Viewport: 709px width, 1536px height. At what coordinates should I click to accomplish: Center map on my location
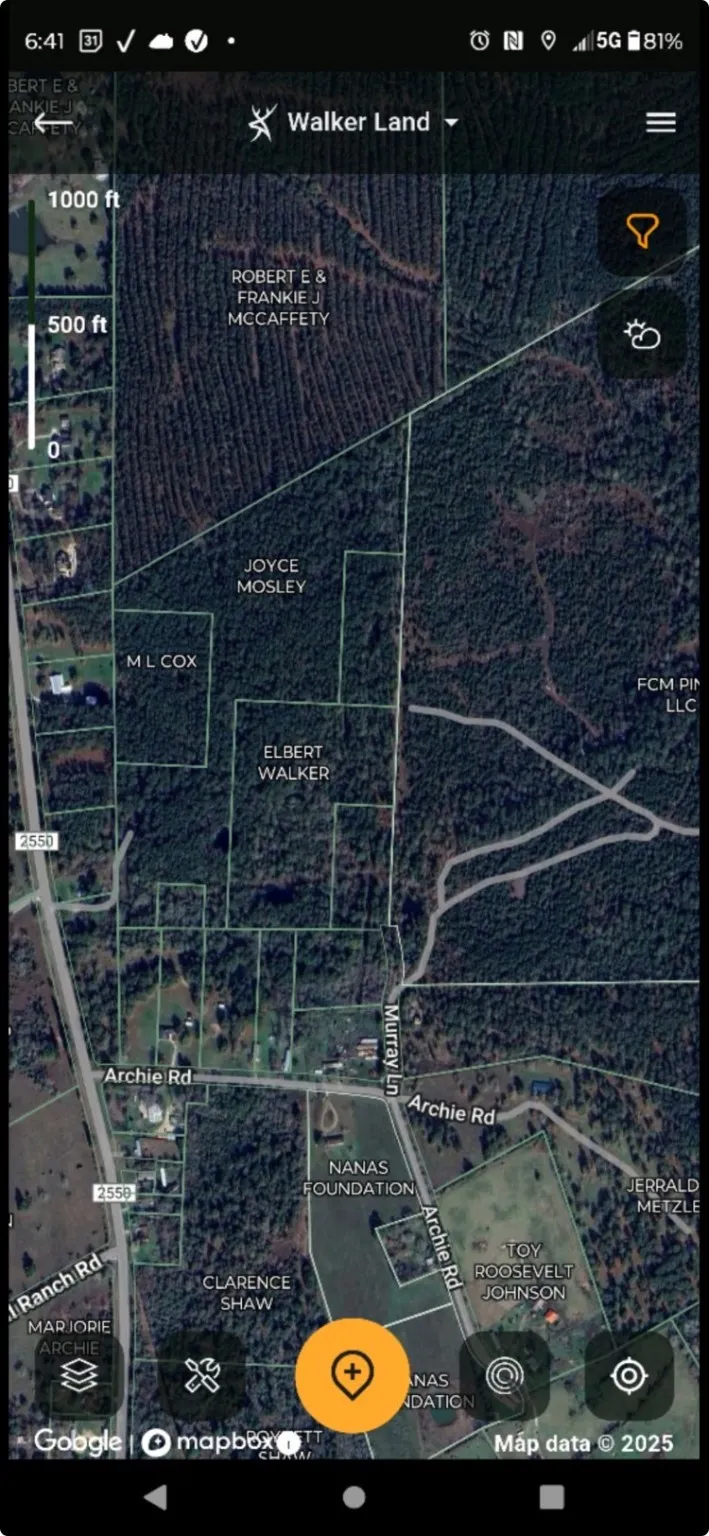(x=629, y=1376)
